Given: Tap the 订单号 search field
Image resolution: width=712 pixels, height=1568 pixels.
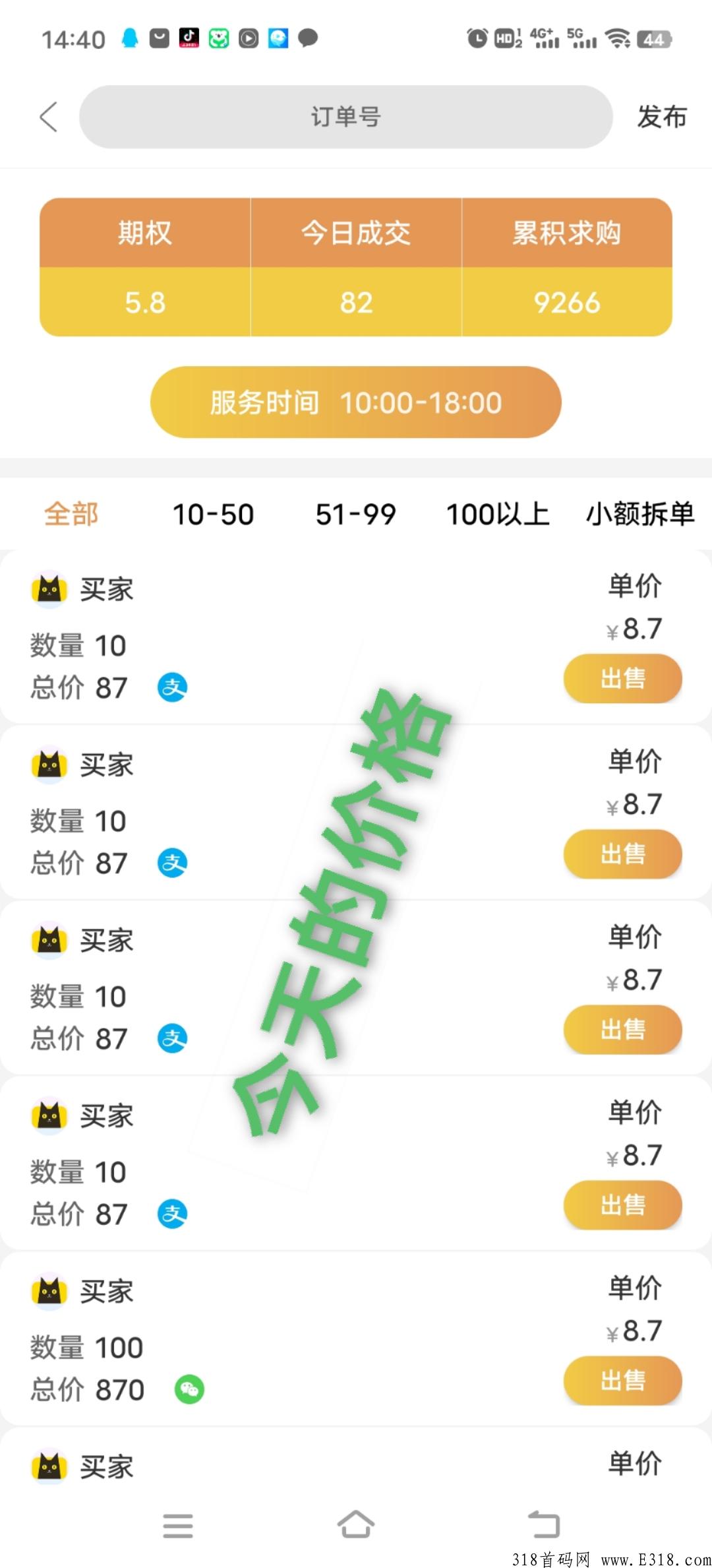Looking at the screenshot, I should pos(346,117).
